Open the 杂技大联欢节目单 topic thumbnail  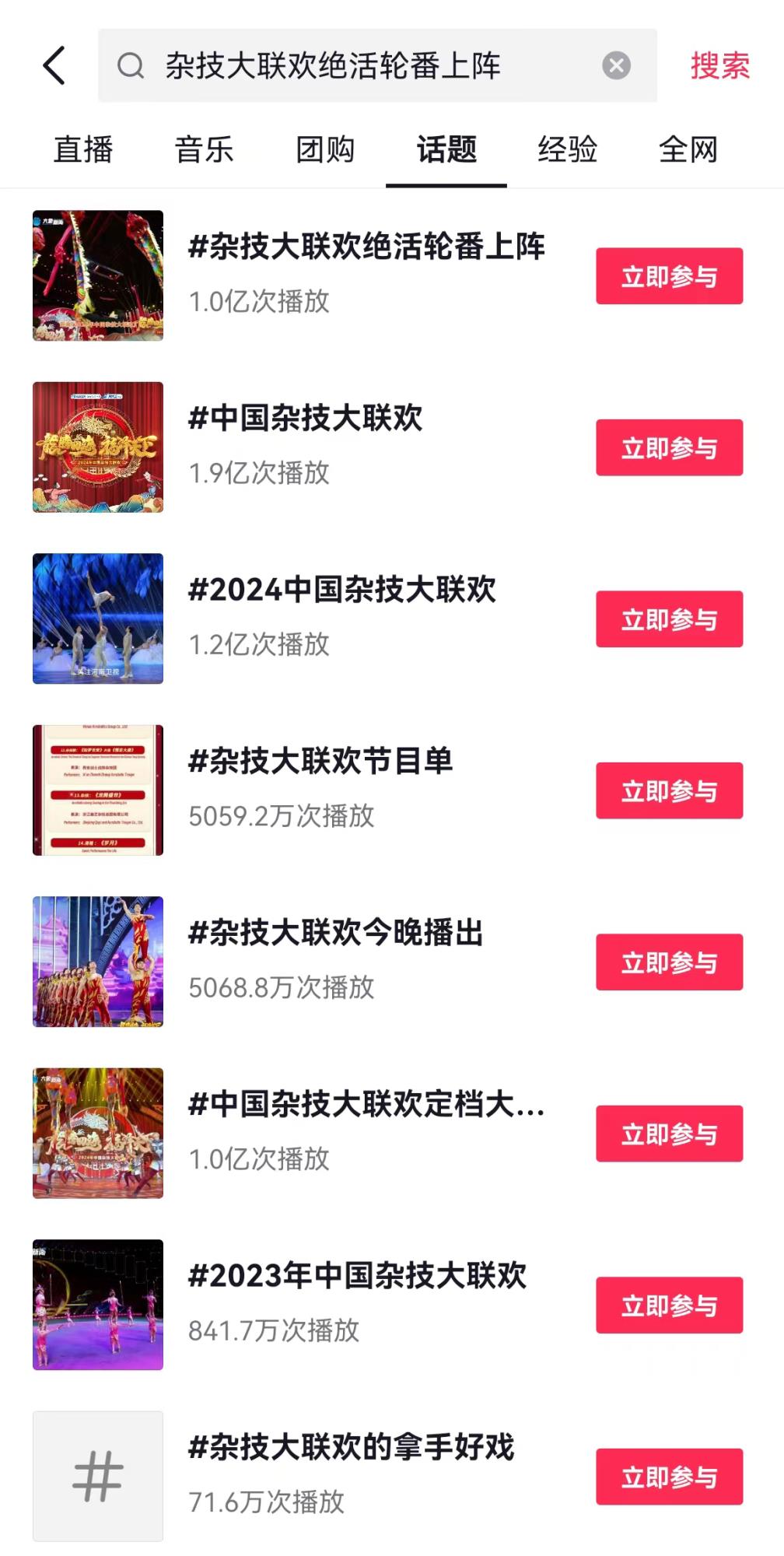[x=97, y=790]
